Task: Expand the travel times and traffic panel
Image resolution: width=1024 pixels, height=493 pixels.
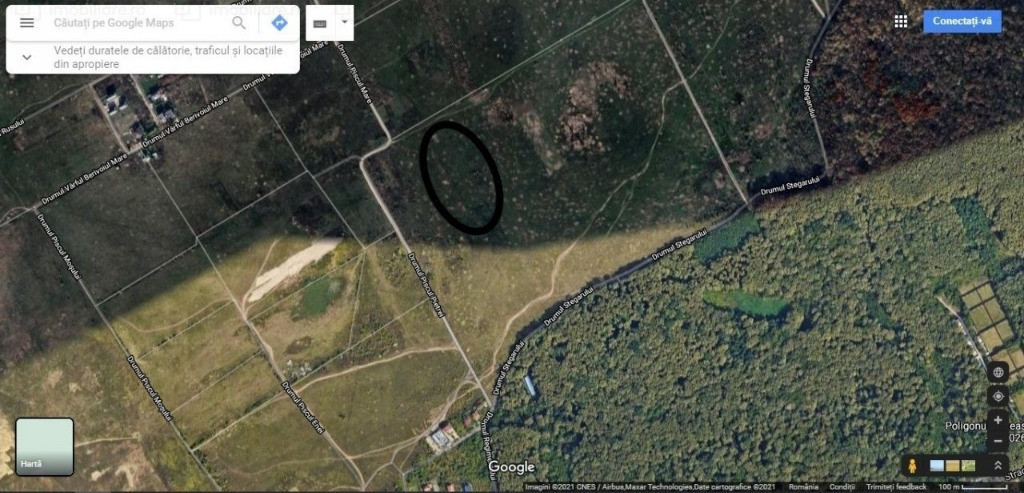Action: [x=27, y=57]
